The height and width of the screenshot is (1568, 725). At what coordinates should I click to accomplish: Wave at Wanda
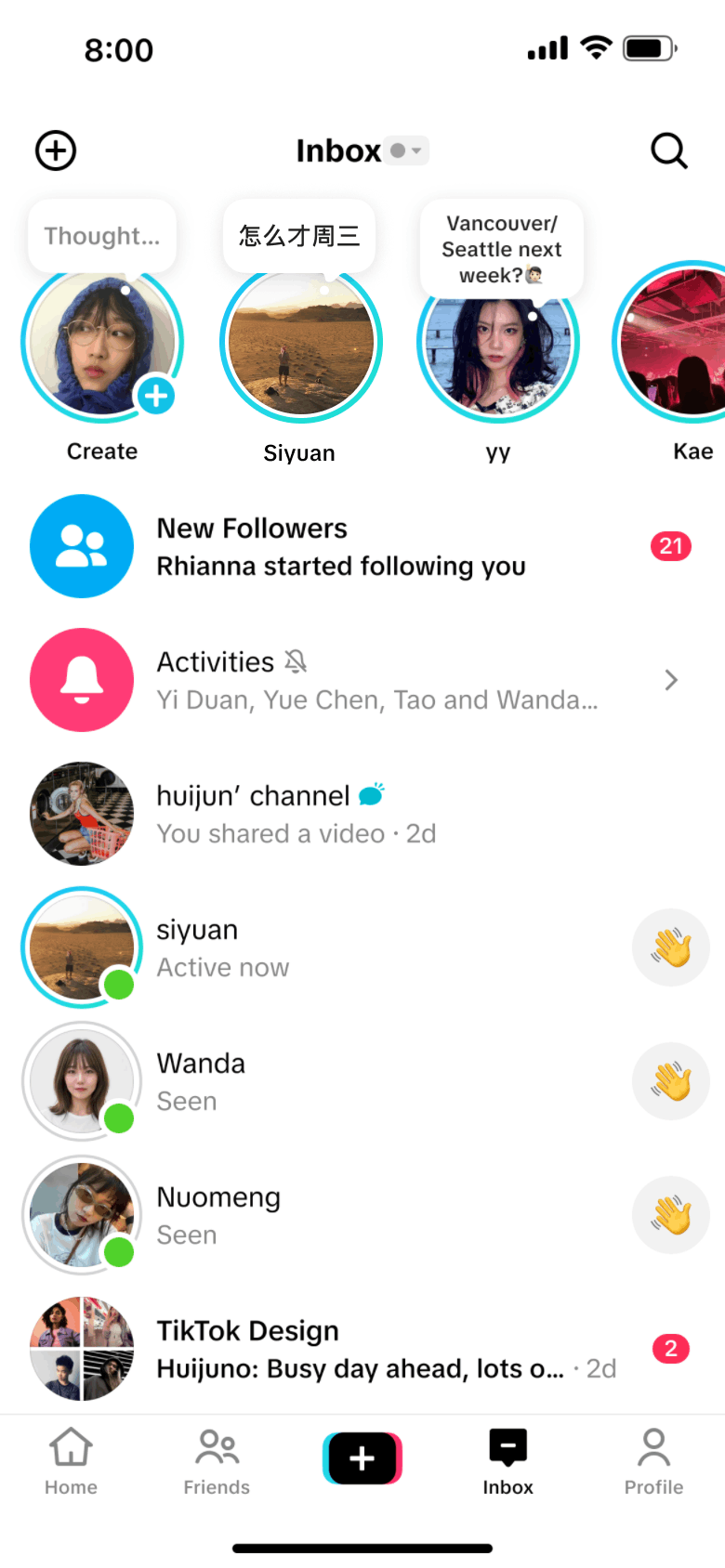pyautogui.click(x=670, y=1082)
